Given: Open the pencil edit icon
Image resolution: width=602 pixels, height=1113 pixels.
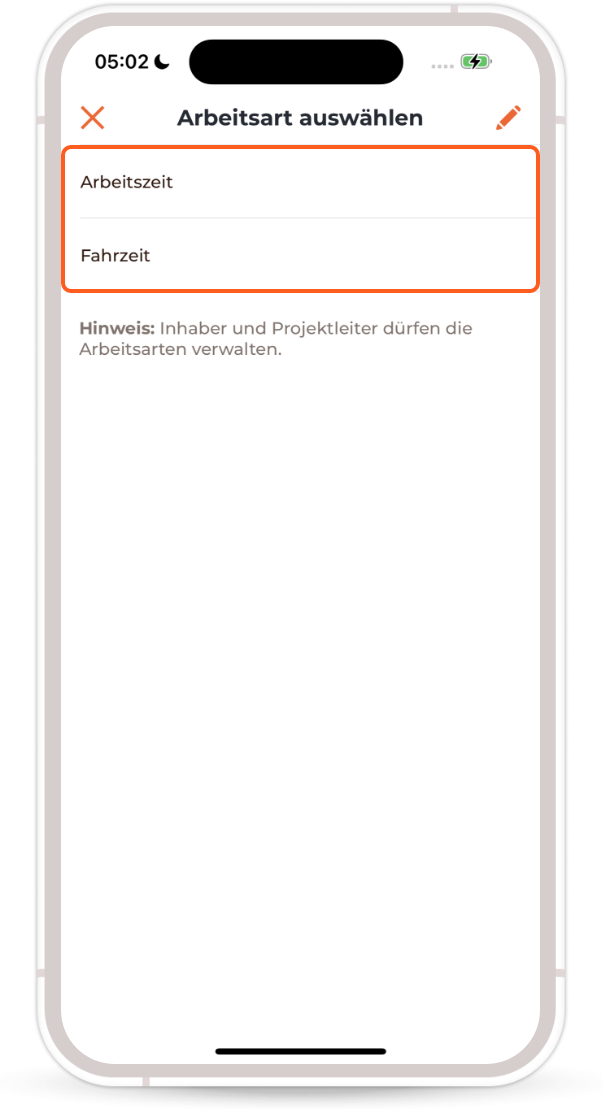Looking at the screenshot, I should pos(508,118).
